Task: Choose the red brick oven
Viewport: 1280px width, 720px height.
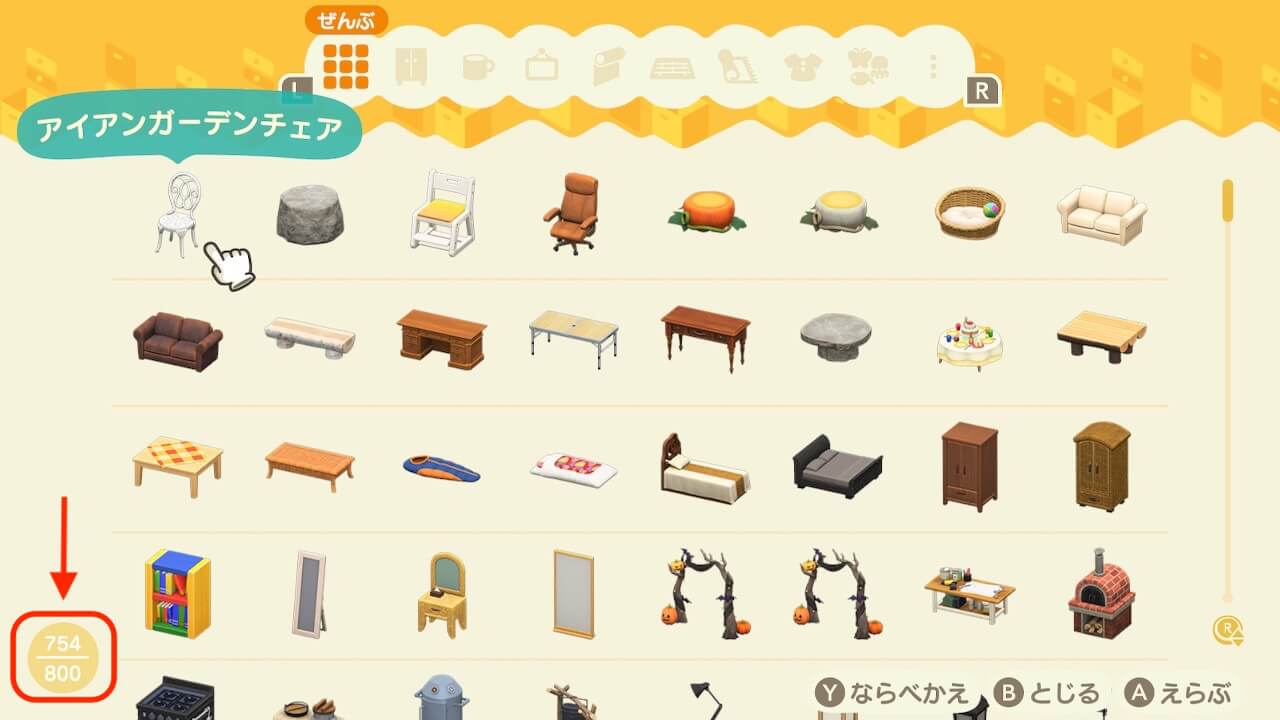Action: coord(1101,592)
